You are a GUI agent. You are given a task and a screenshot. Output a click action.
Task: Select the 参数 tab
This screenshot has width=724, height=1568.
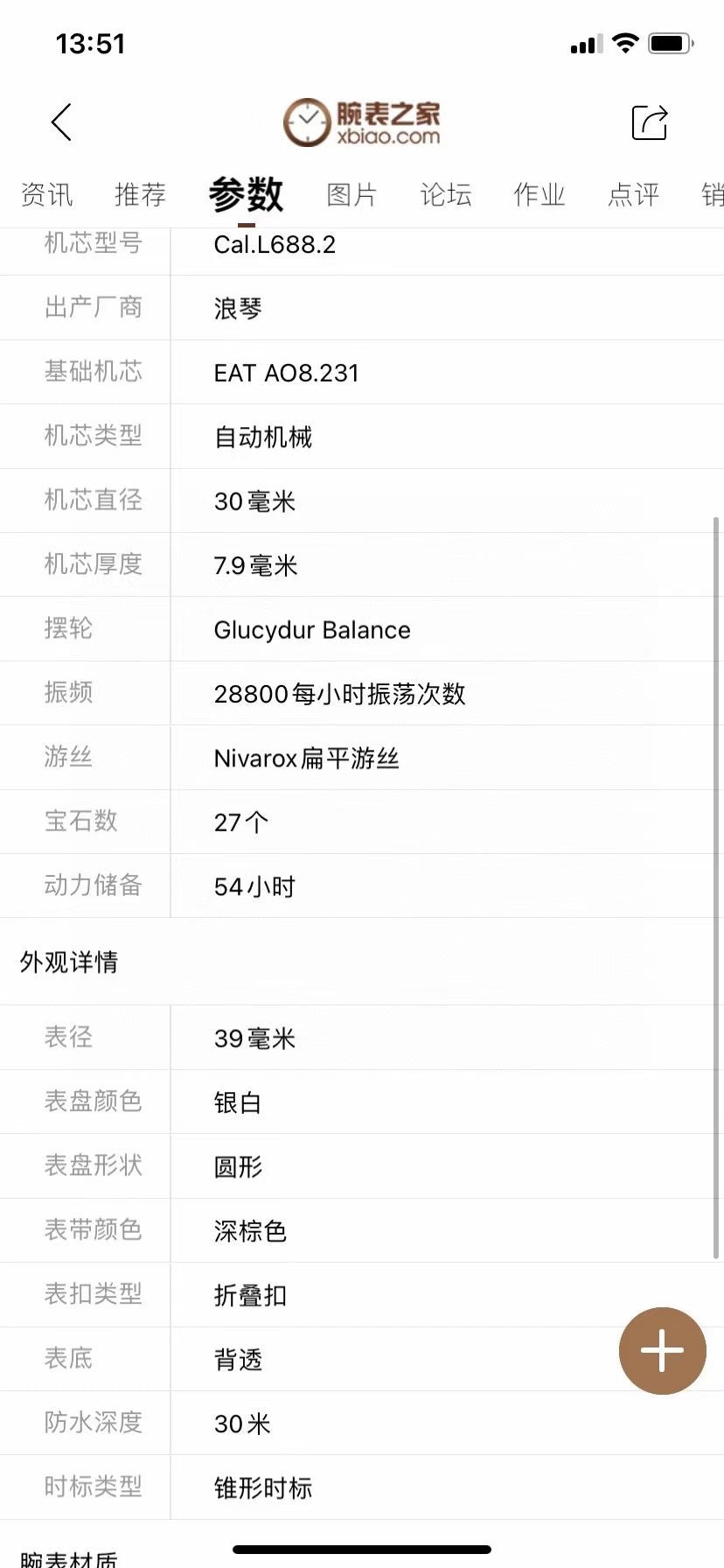click(246, 194)
